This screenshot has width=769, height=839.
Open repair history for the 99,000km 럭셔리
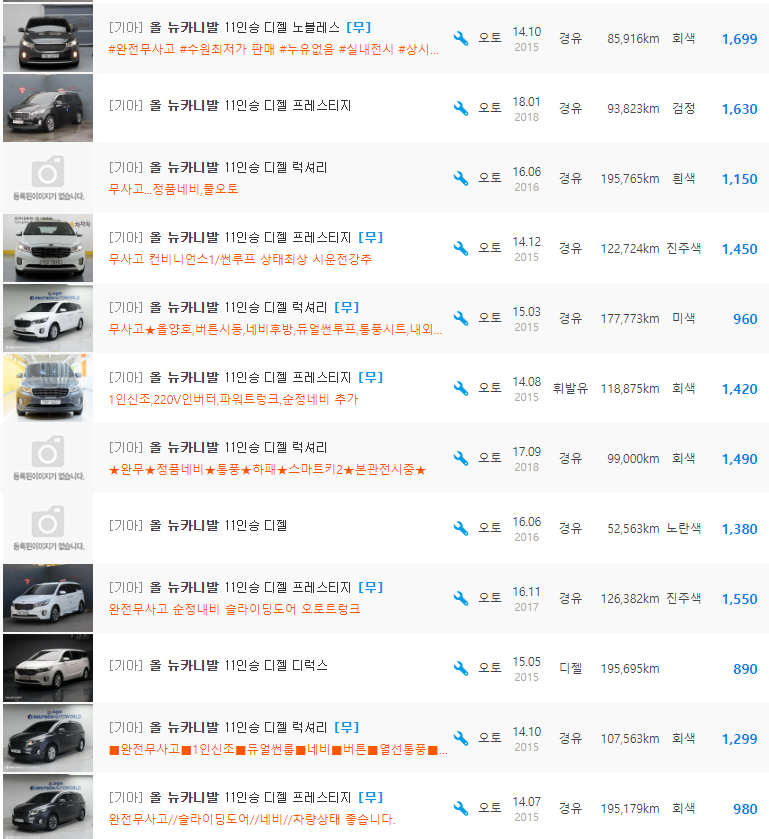click(460, 458)
